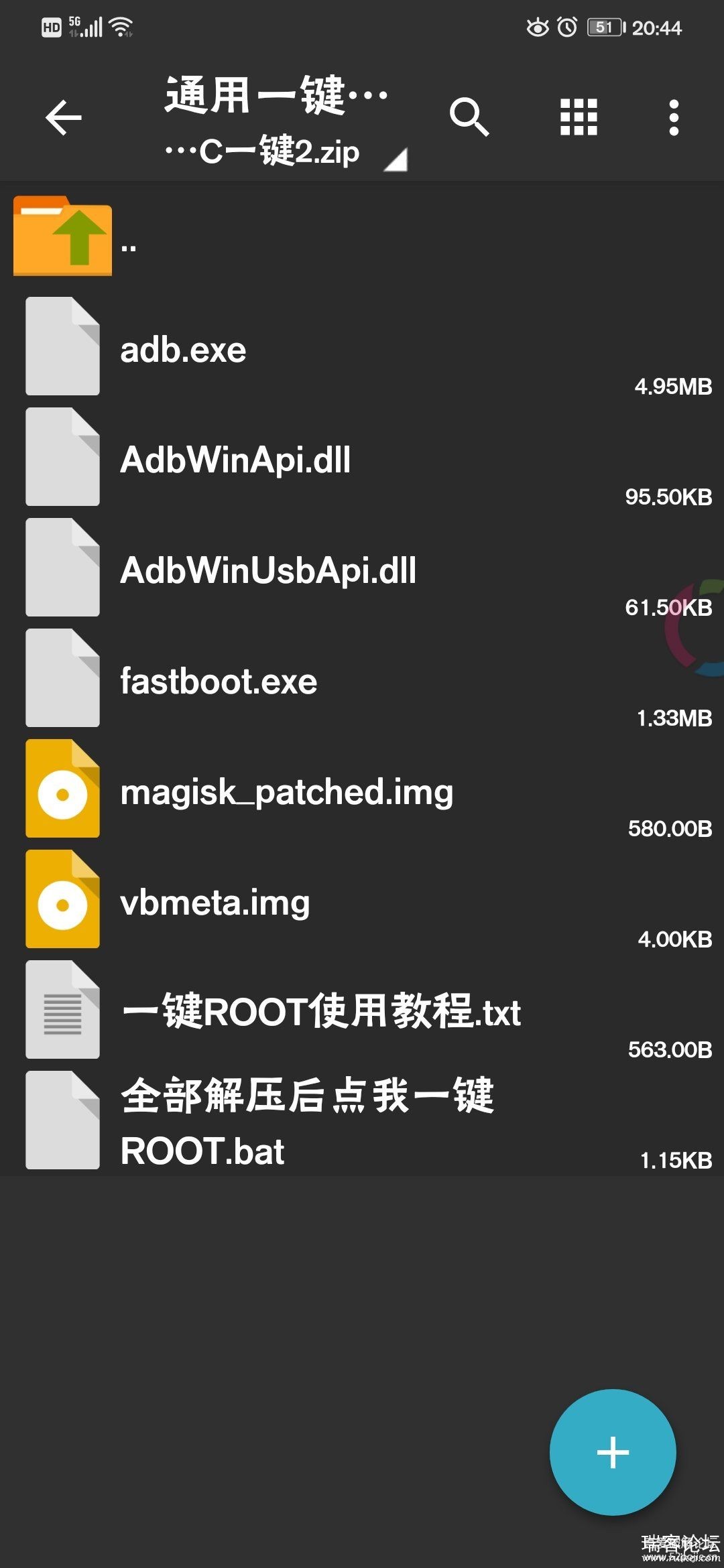724x1568 pixels.
Task: Go back using the arrow icon
Action: (64, 118)
